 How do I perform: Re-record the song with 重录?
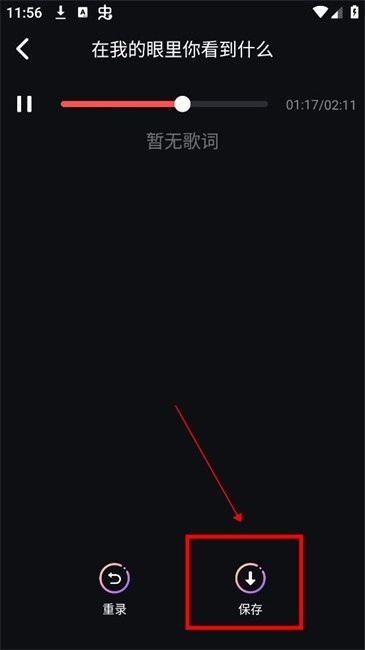click(114, 589)
